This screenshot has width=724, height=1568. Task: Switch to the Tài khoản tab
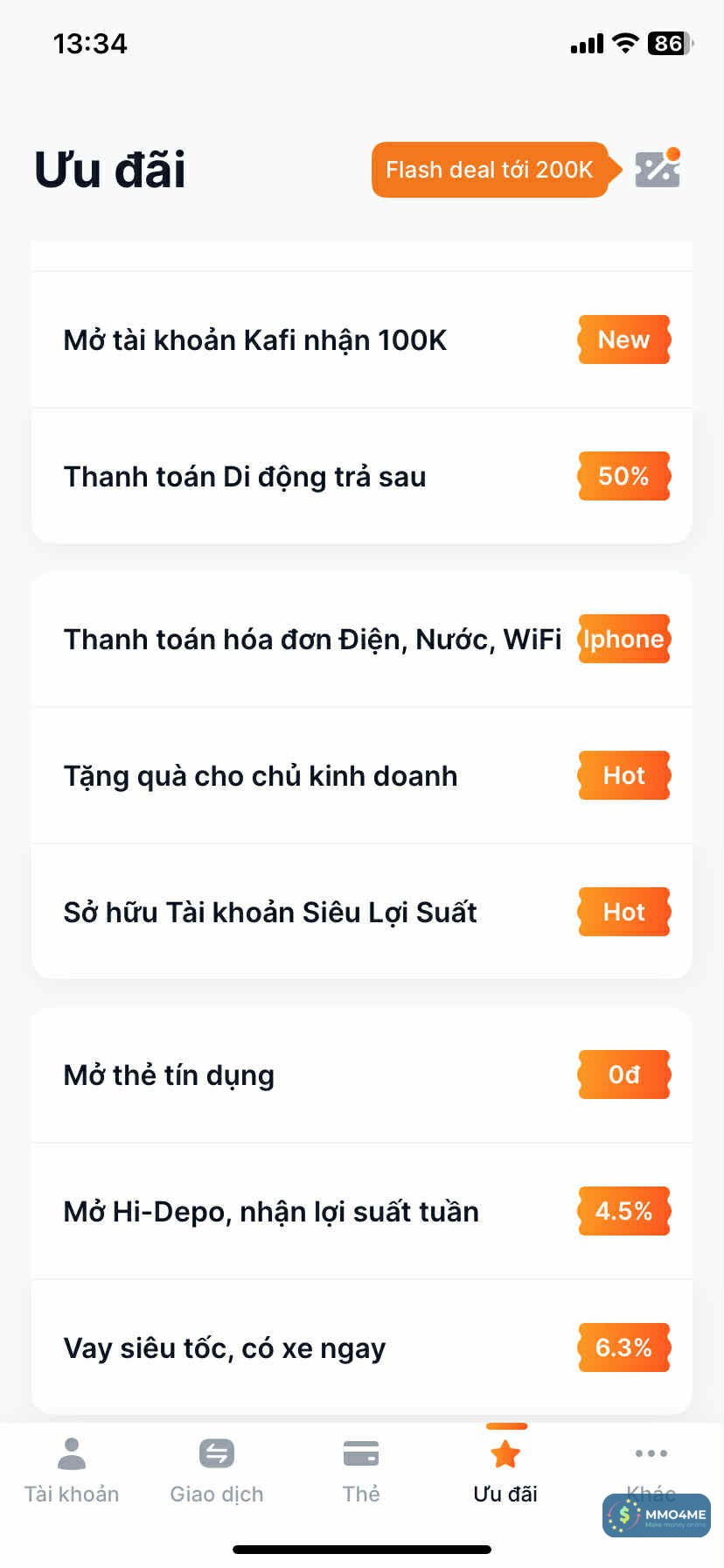[72, 1470]
